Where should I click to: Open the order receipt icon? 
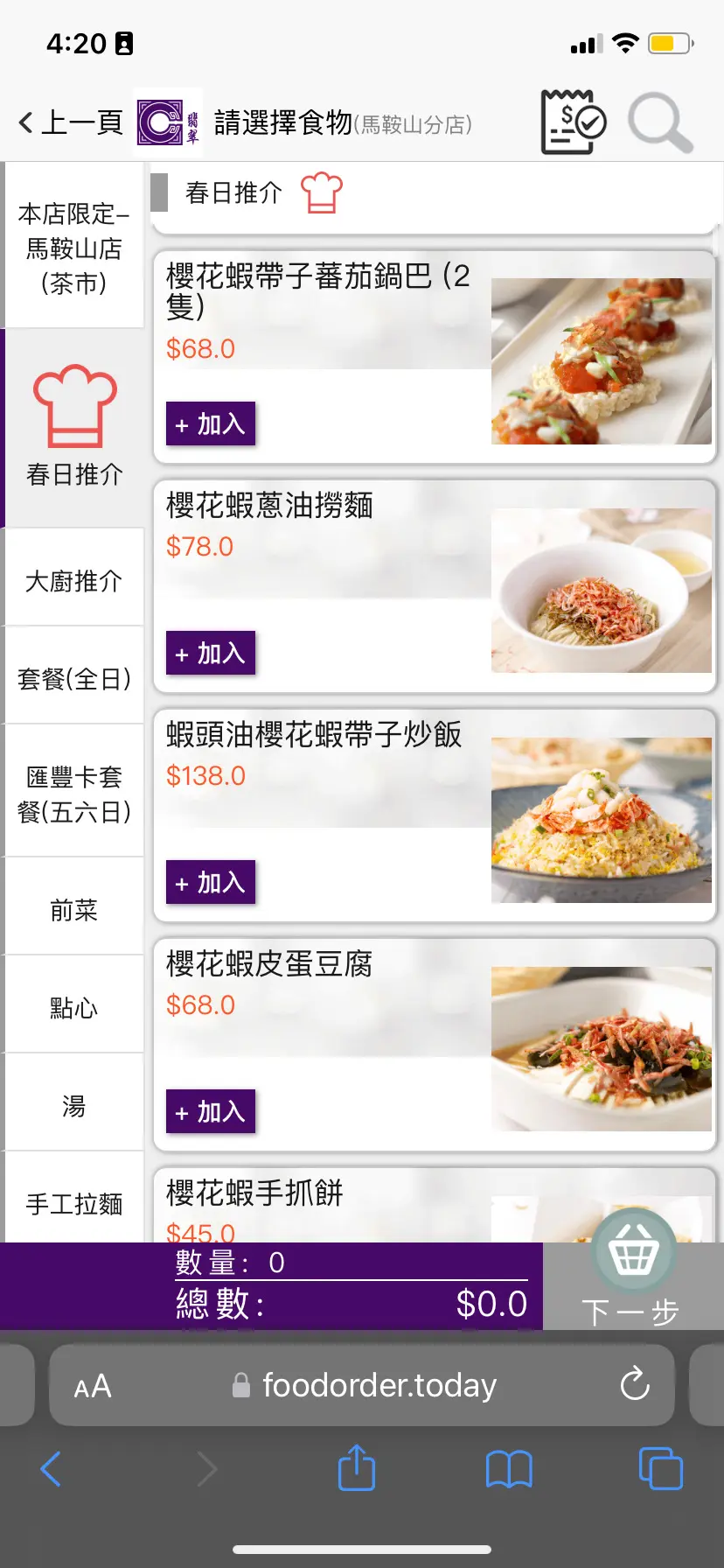pyautogui.click(x=573, y=122)
